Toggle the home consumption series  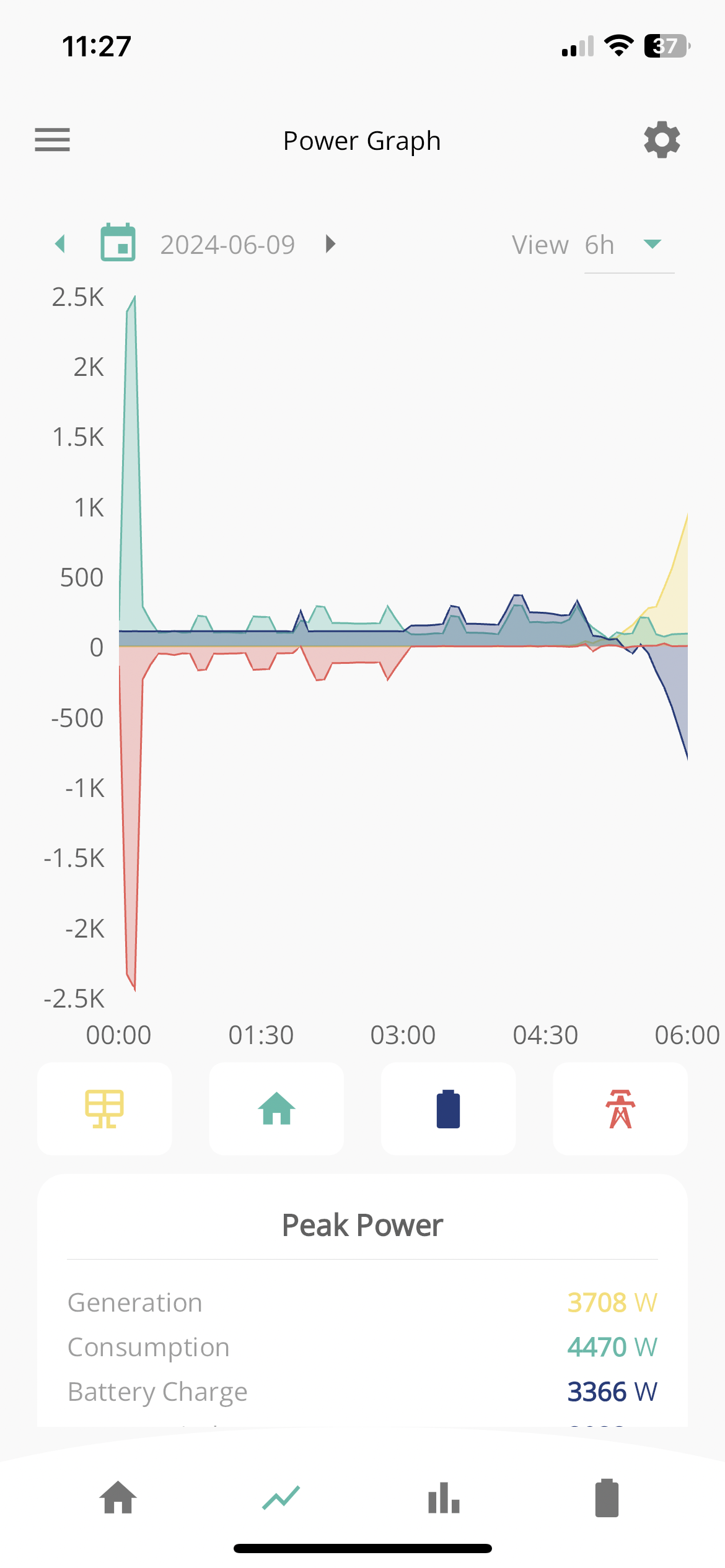276,1108
